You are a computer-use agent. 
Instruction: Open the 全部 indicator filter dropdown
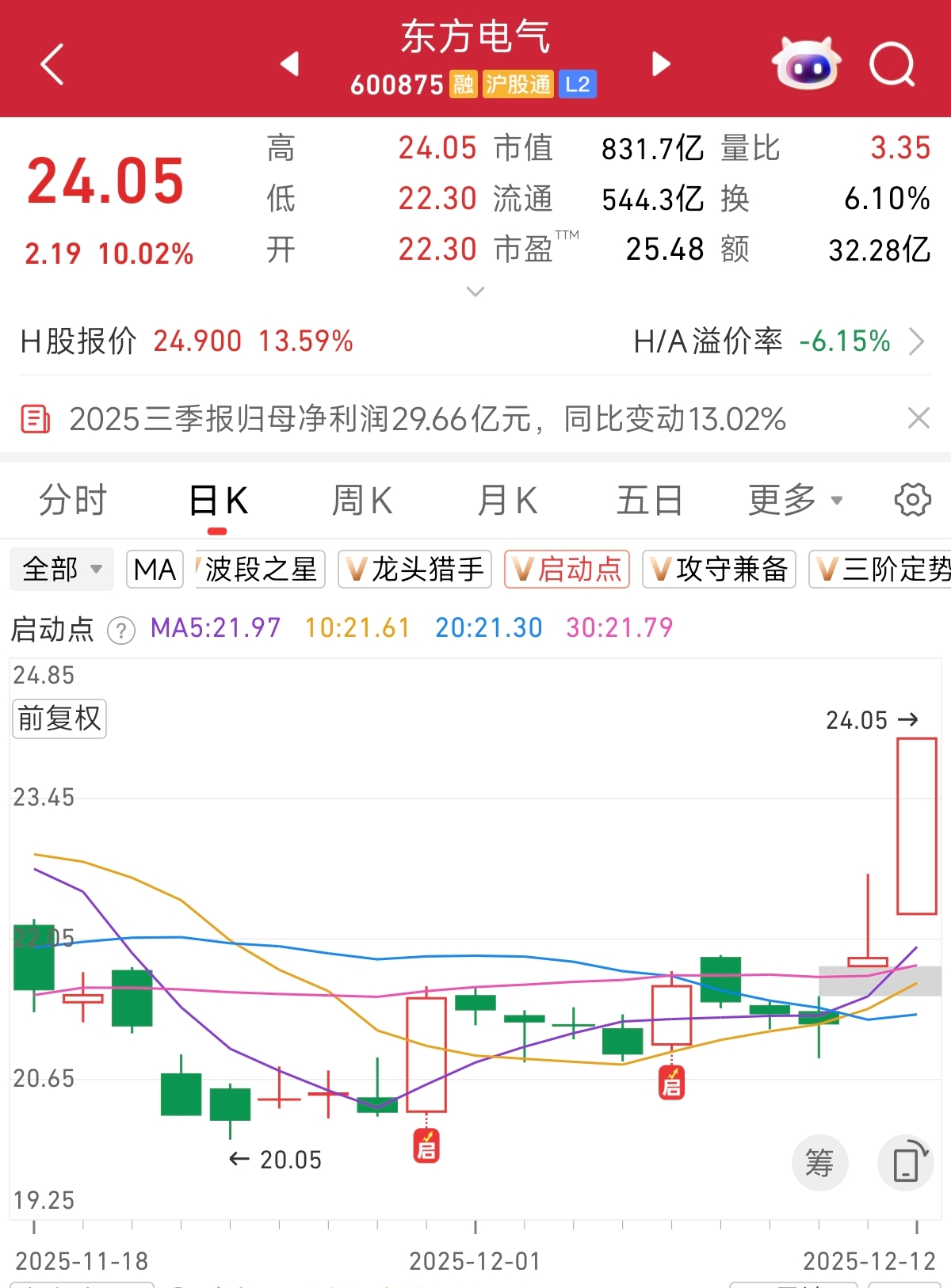click(62, 569)
